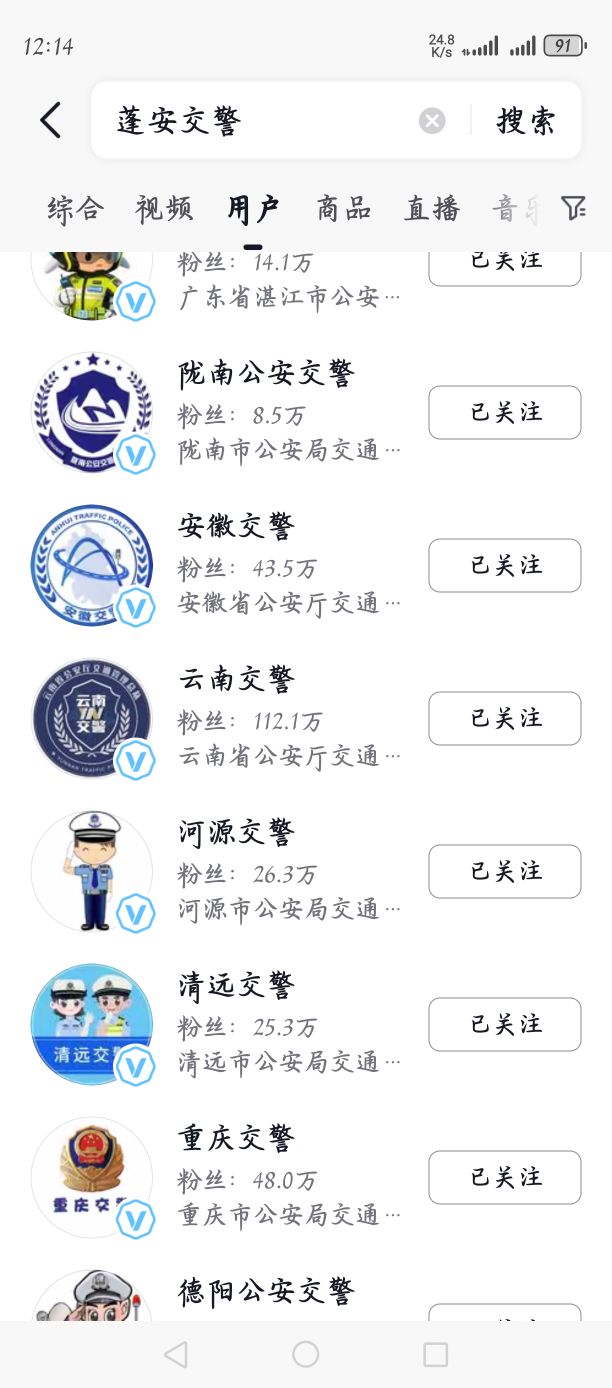Go back using the top-left arrow

[x=50, y=121]
